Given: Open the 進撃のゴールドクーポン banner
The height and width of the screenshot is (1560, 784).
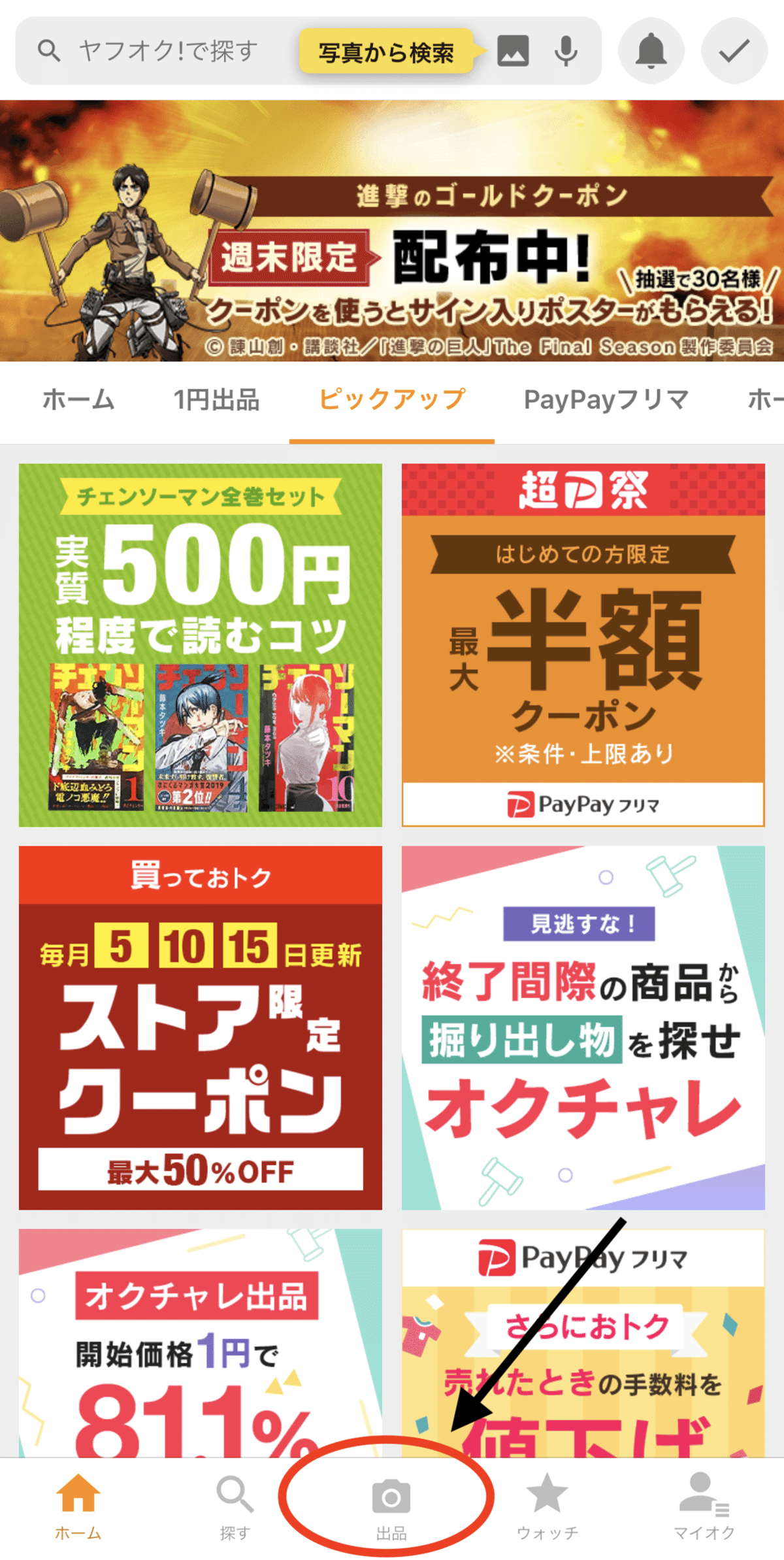Looking at the screenshot, I should coord(392,230).
